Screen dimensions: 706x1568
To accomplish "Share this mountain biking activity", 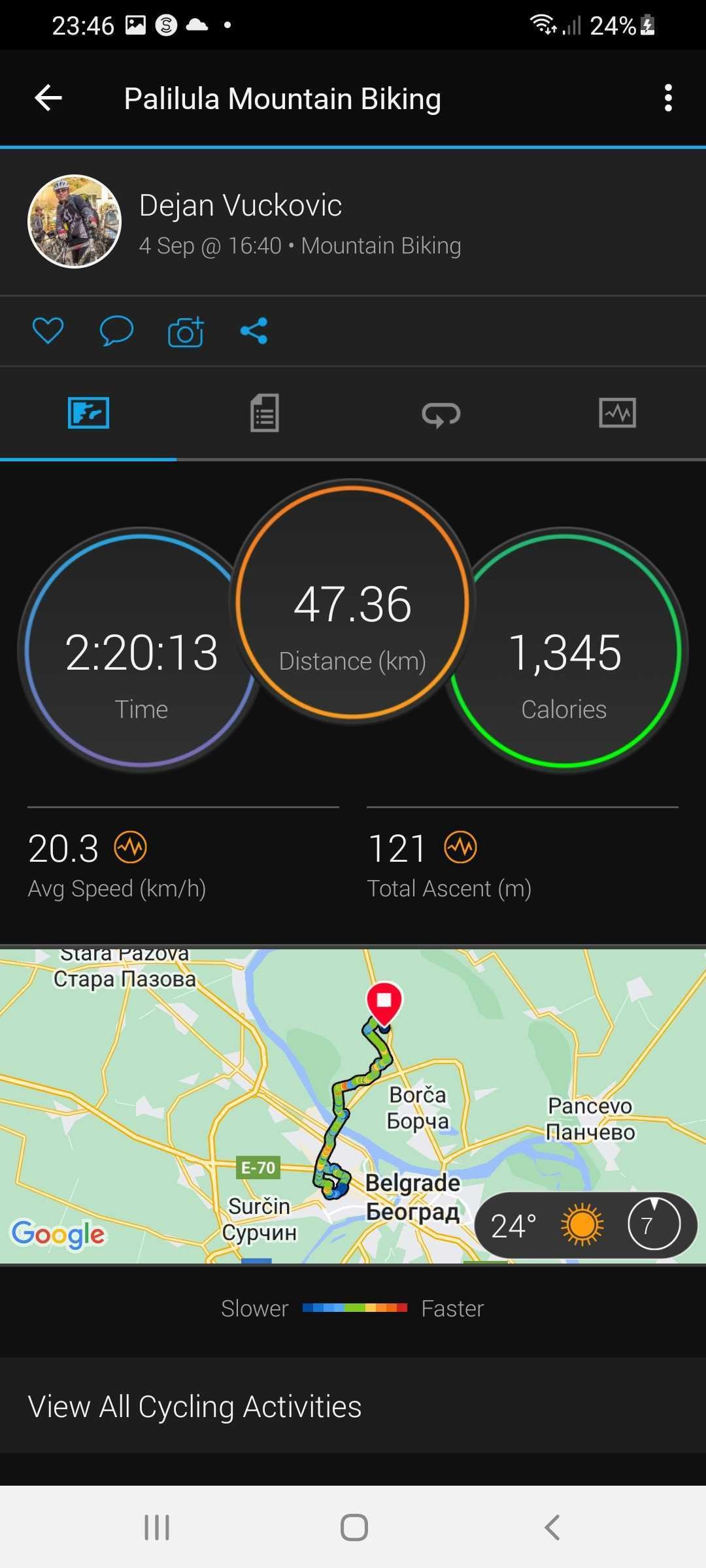I will pyautogui.click(x=254, y=331).
